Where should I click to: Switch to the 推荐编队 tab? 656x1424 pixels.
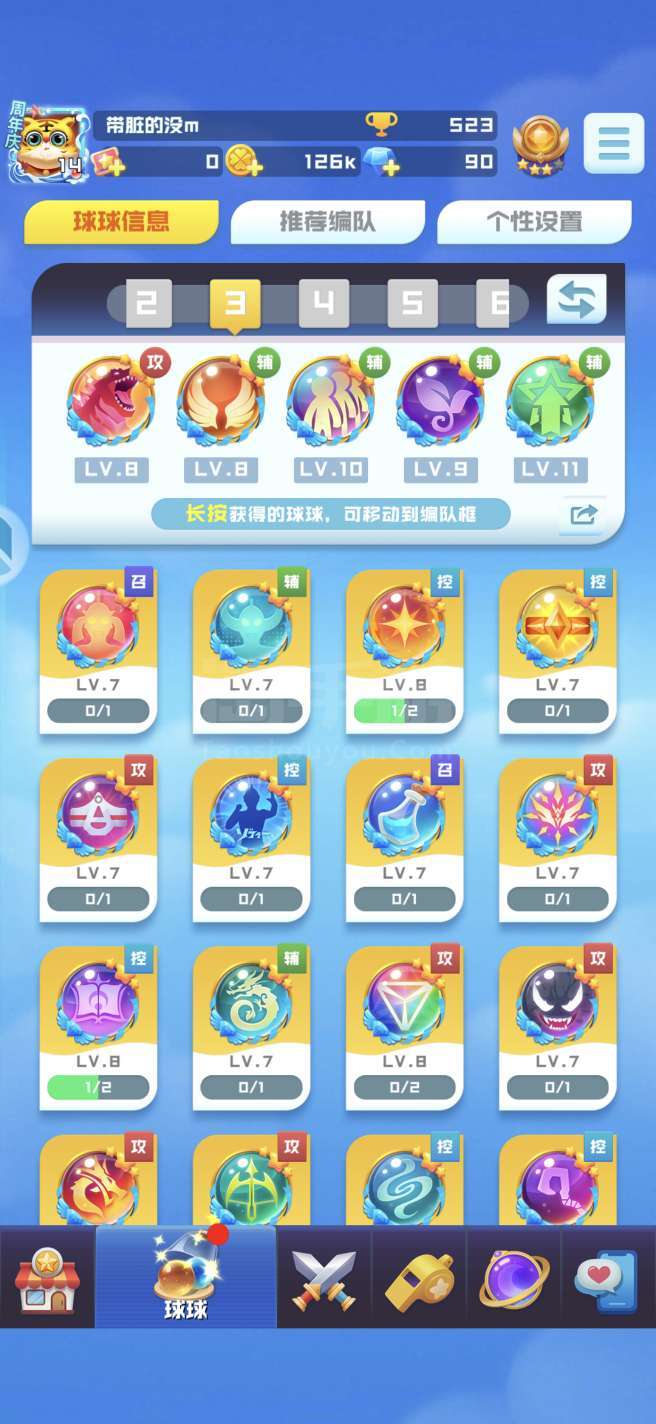pos(327,222)
